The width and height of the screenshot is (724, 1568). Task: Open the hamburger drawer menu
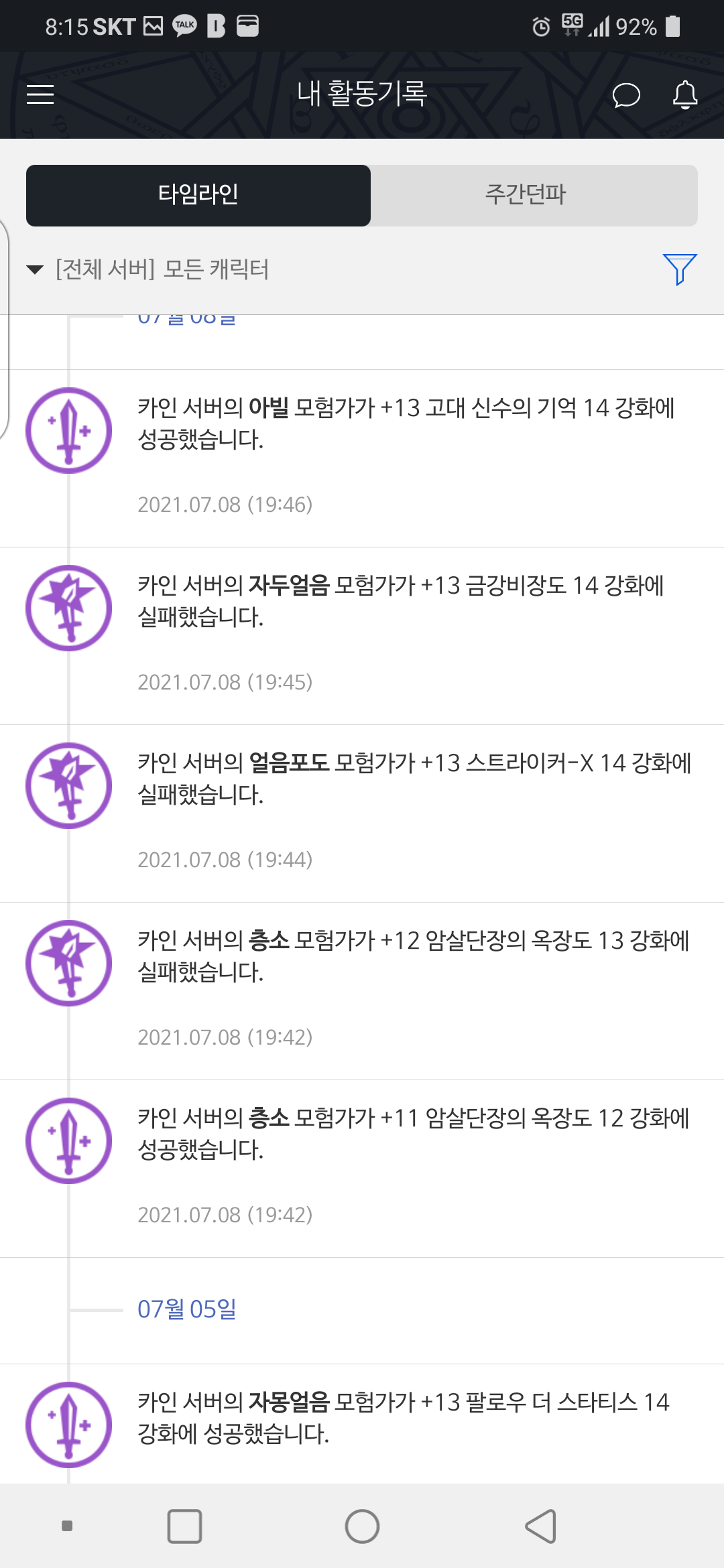click(40, 94)
